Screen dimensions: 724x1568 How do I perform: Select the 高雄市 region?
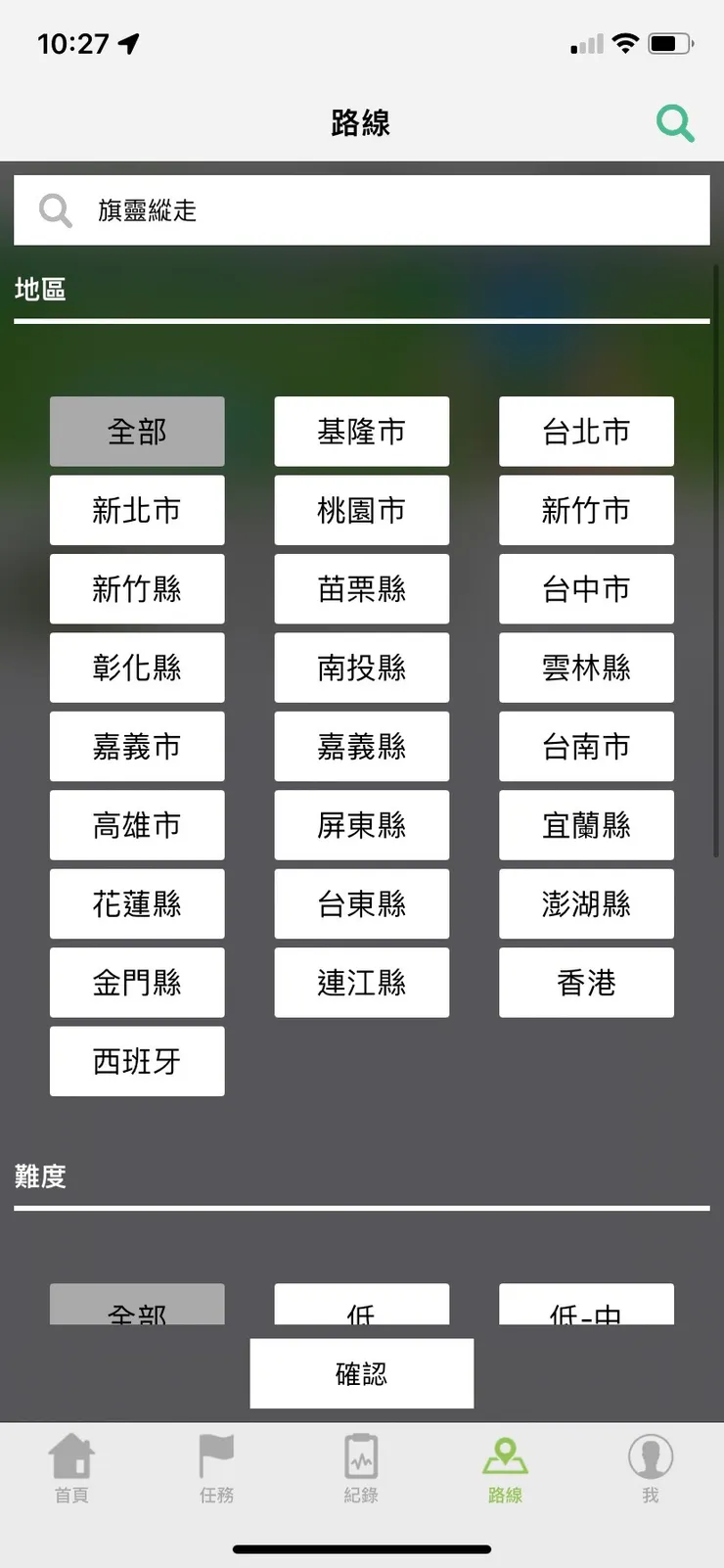(x=137, y=825)
